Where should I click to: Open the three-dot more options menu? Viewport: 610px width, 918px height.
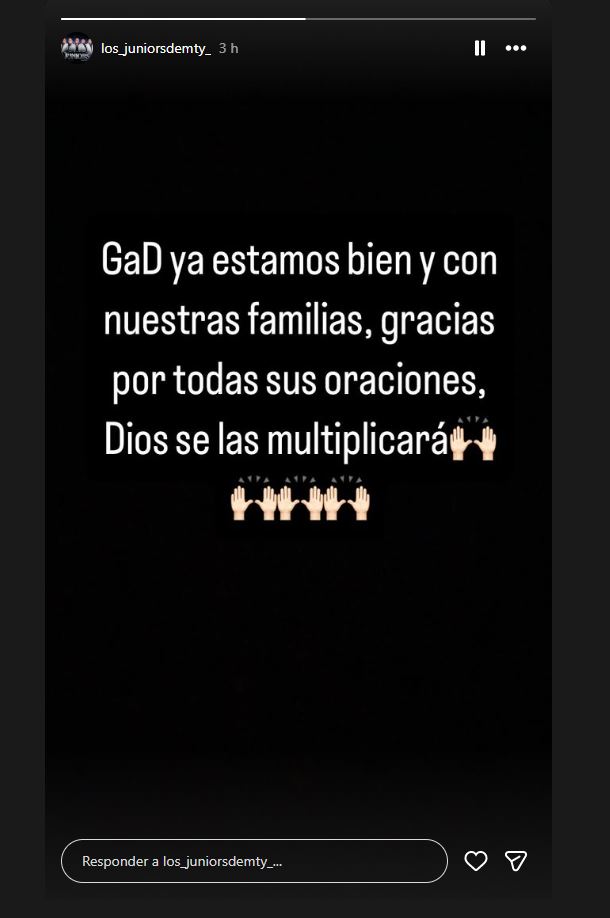(515, 48)
